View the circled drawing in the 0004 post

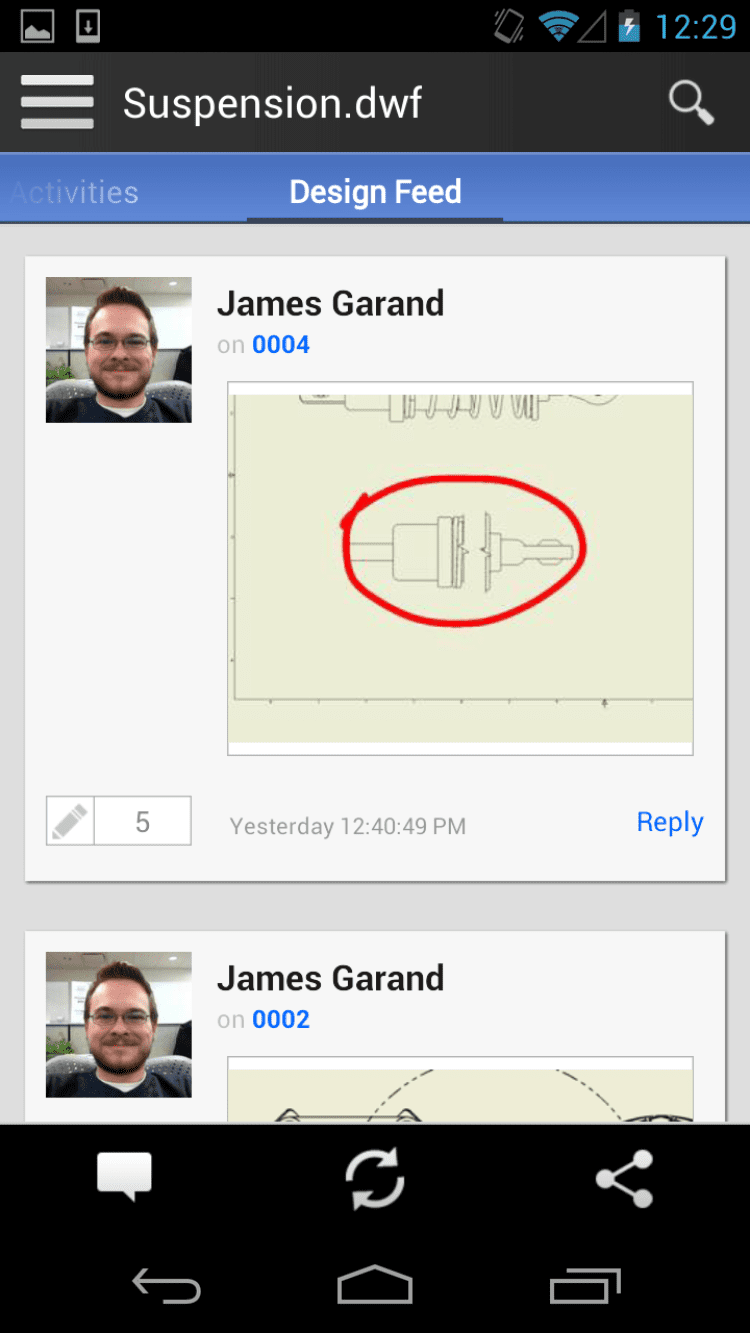(x=460, y=567)
